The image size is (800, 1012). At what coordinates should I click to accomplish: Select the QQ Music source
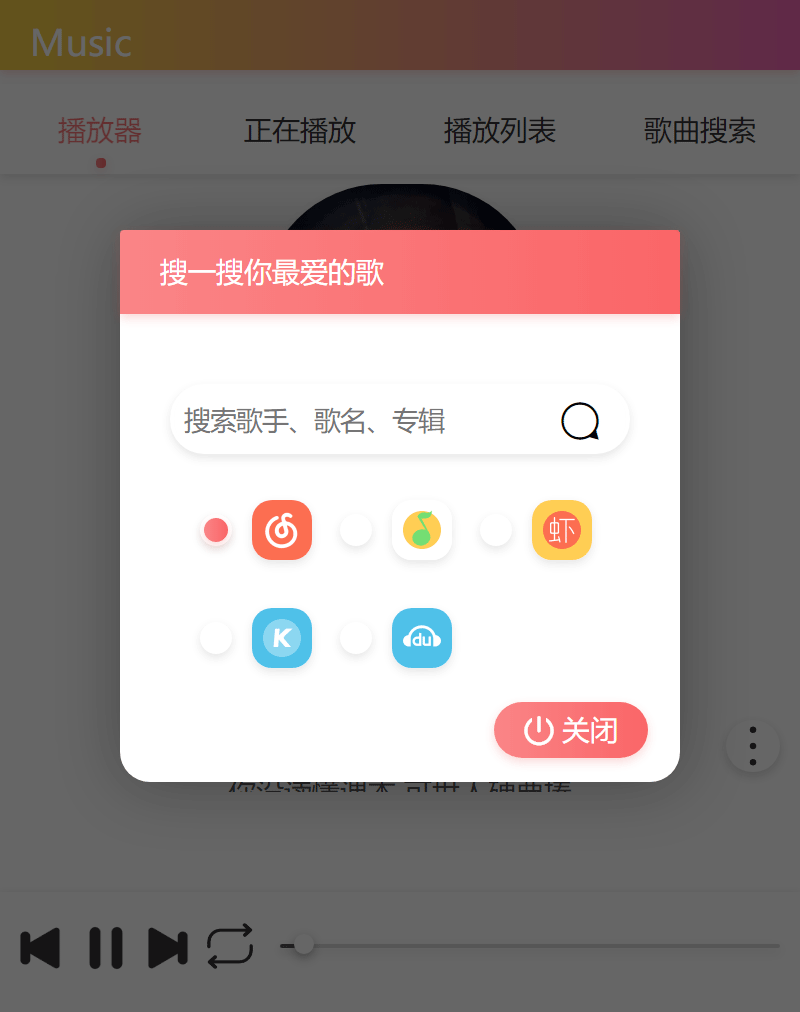tap(356, 530)
